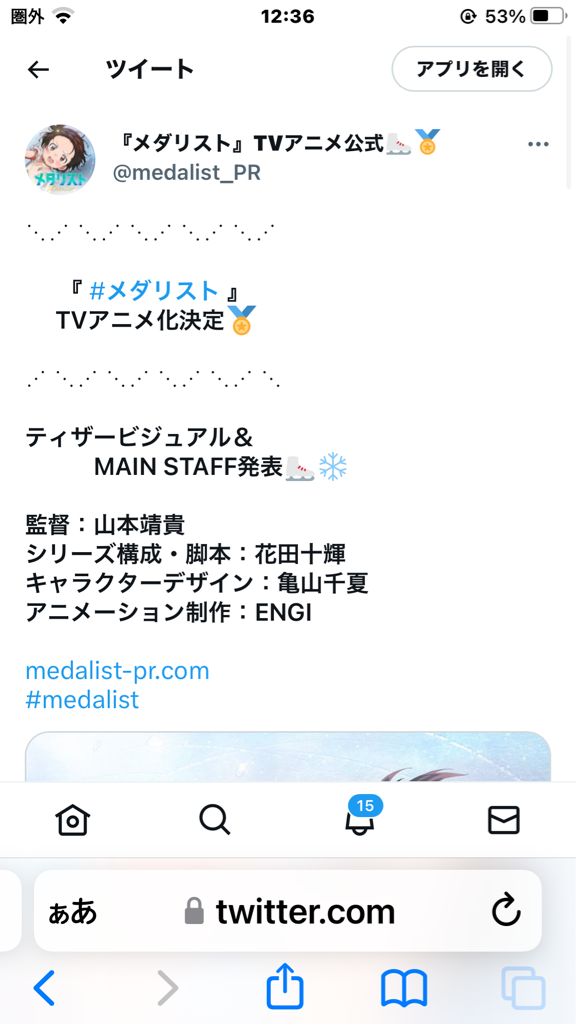Viewport: 576px width, 1024px height.
Task: View the teaser visual image
Action: (x=288, y=756)
